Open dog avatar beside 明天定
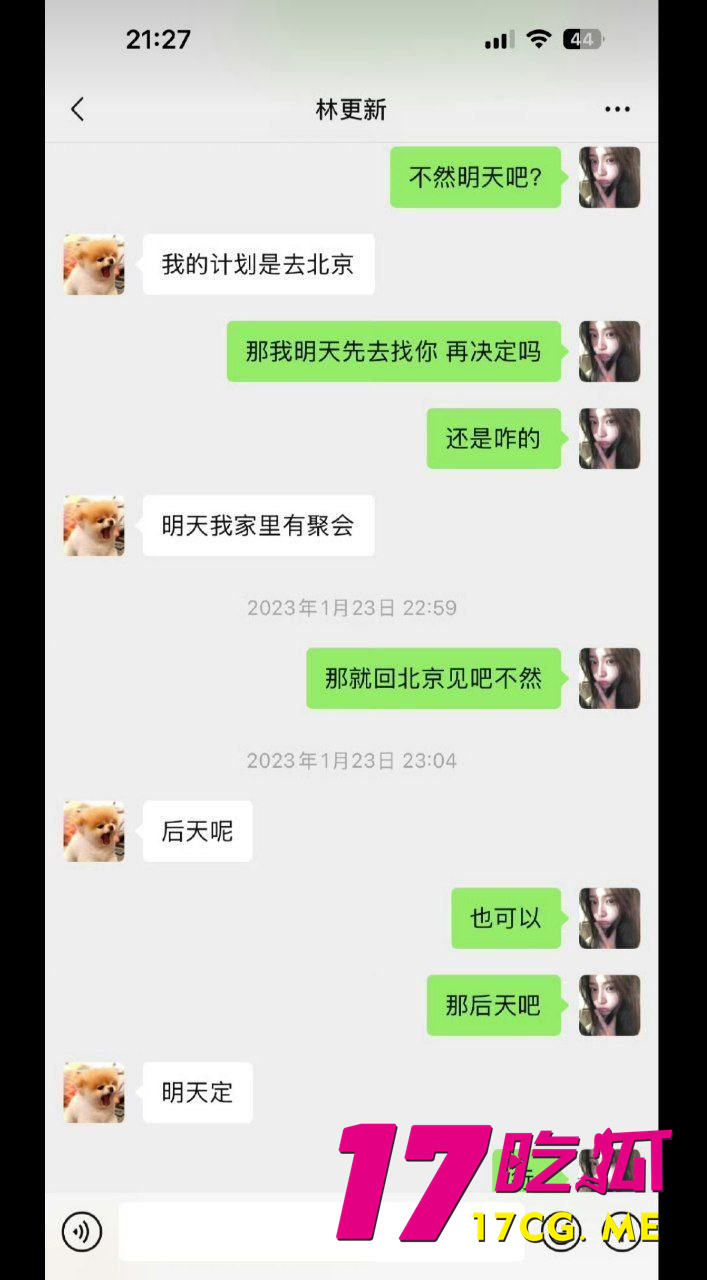 [x=94, y=1092]
